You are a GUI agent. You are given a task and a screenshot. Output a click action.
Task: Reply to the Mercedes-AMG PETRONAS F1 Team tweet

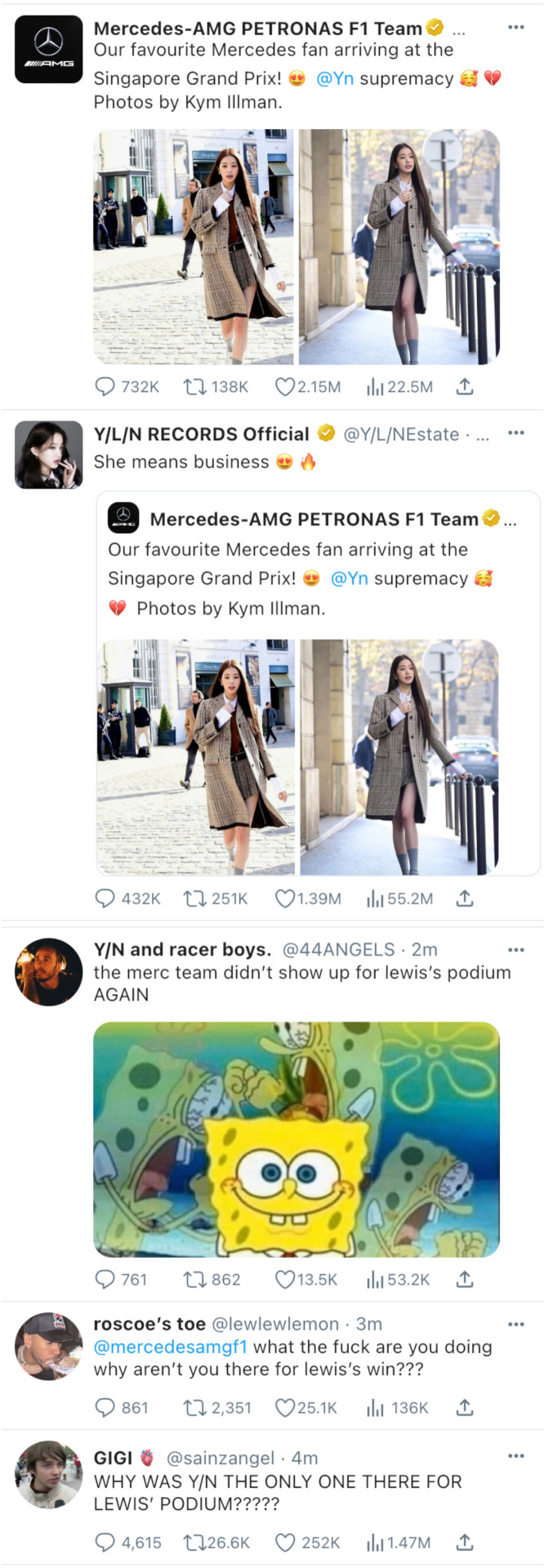tap(105, 386)
